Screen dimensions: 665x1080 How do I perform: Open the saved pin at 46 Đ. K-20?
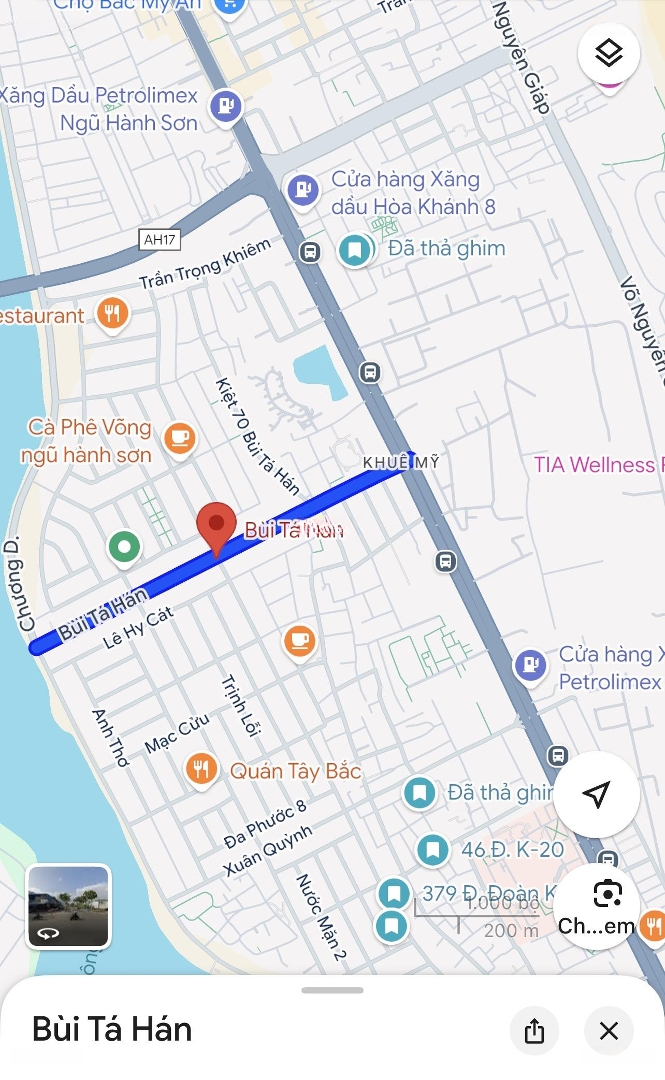click(433, 850)
